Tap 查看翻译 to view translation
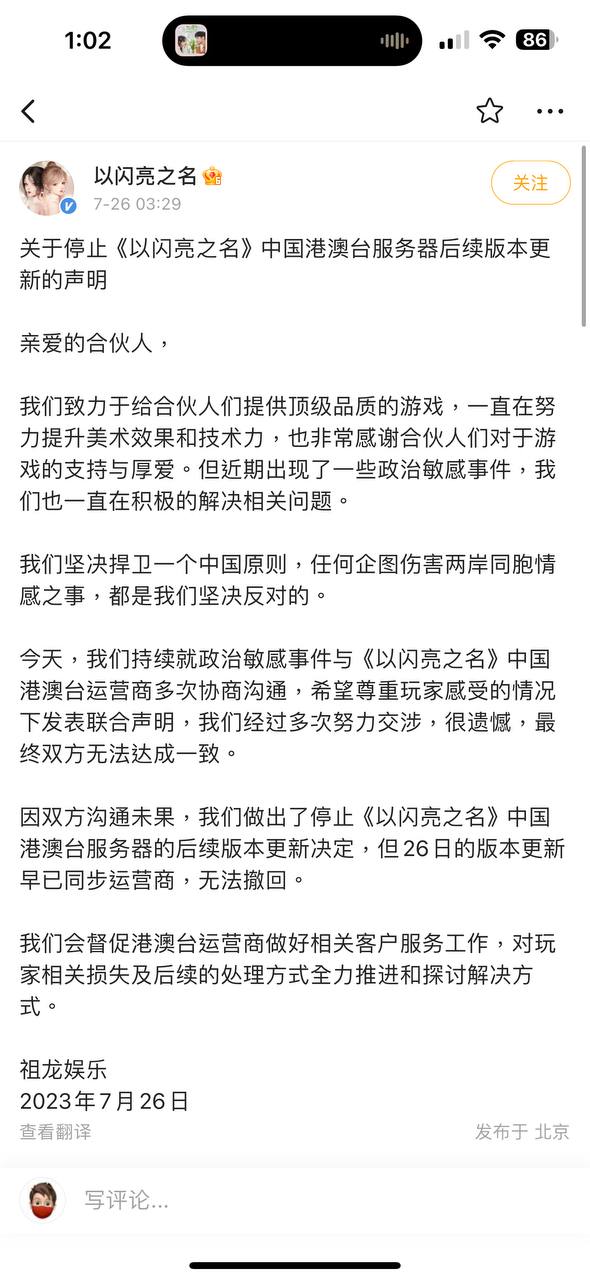 [55, 1132]
